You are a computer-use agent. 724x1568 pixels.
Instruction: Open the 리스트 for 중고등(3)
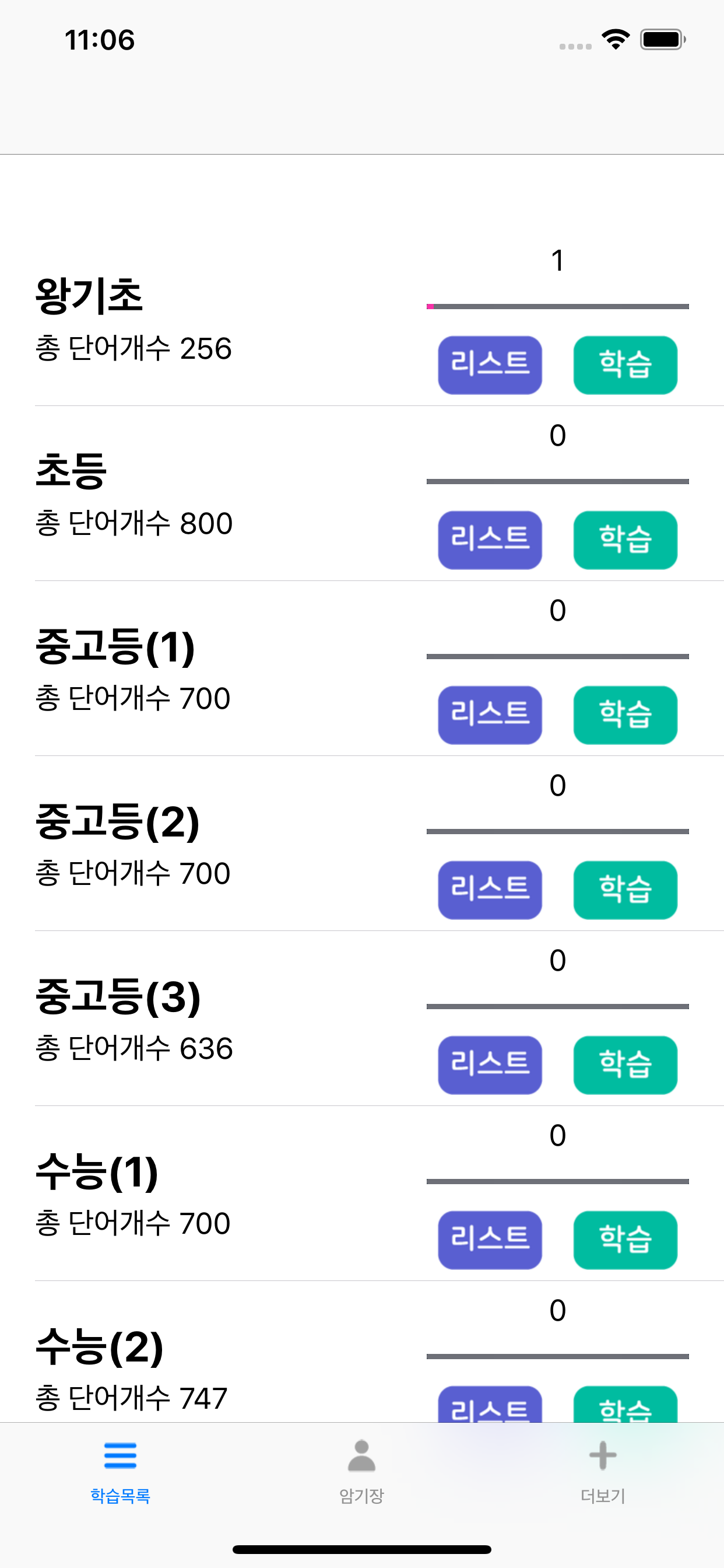490,1065
